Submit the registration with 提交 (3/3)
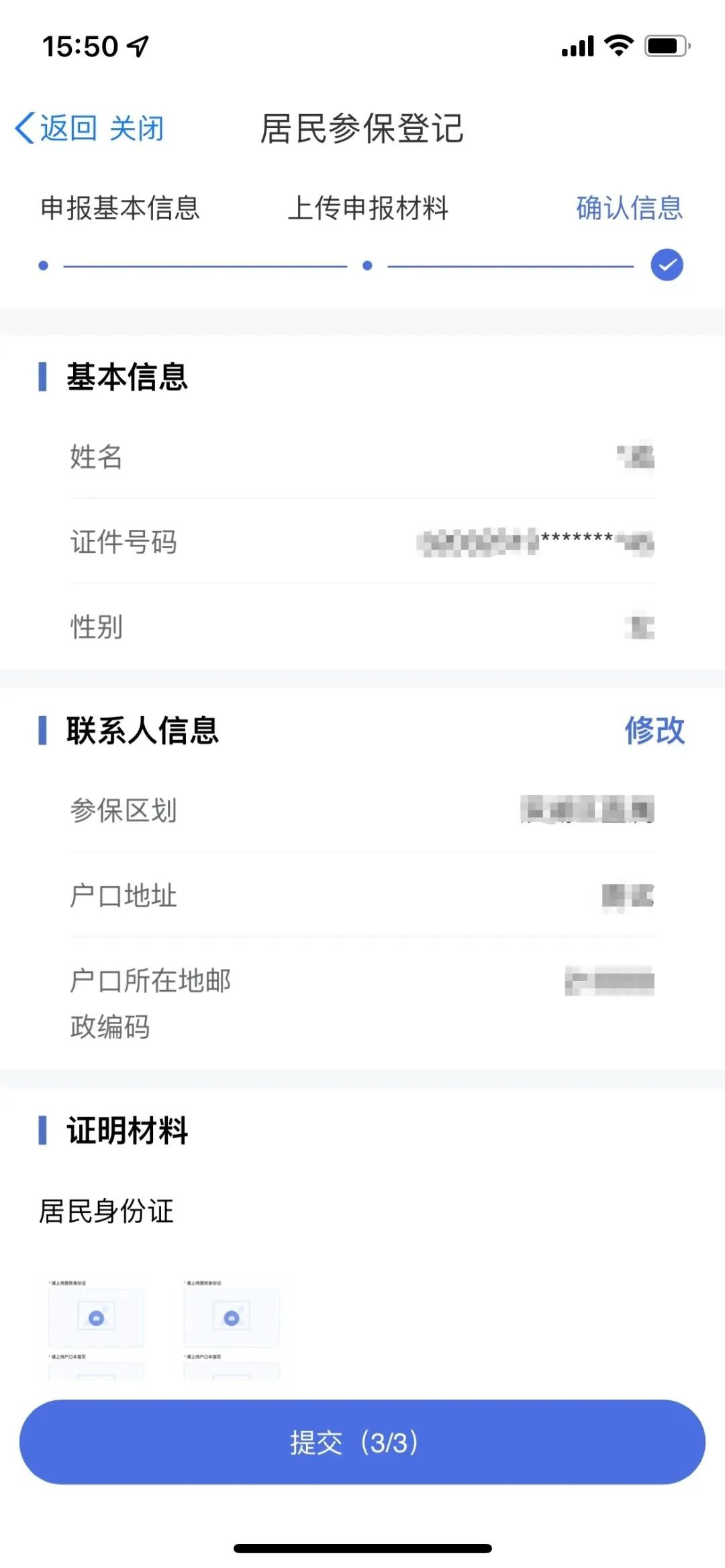The image size is (725, 1568). (x=362, y=1442)
